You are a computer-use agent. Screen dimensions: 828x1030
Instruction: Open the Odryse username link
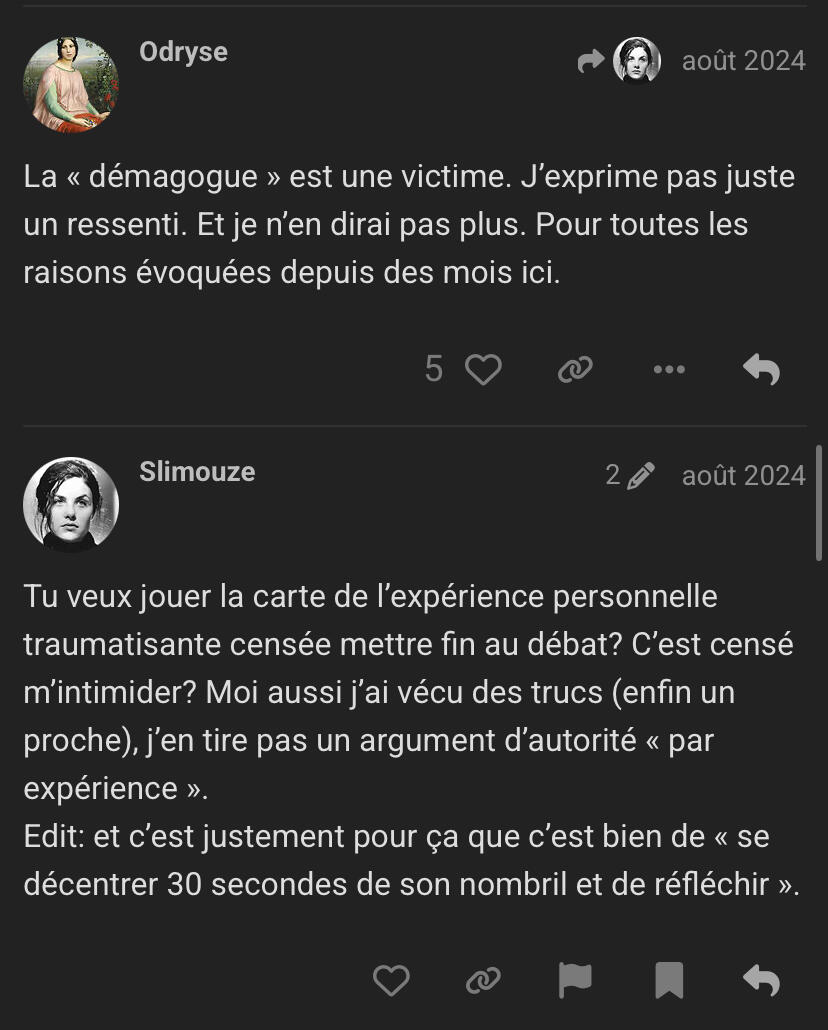click(x=183, y=52)
